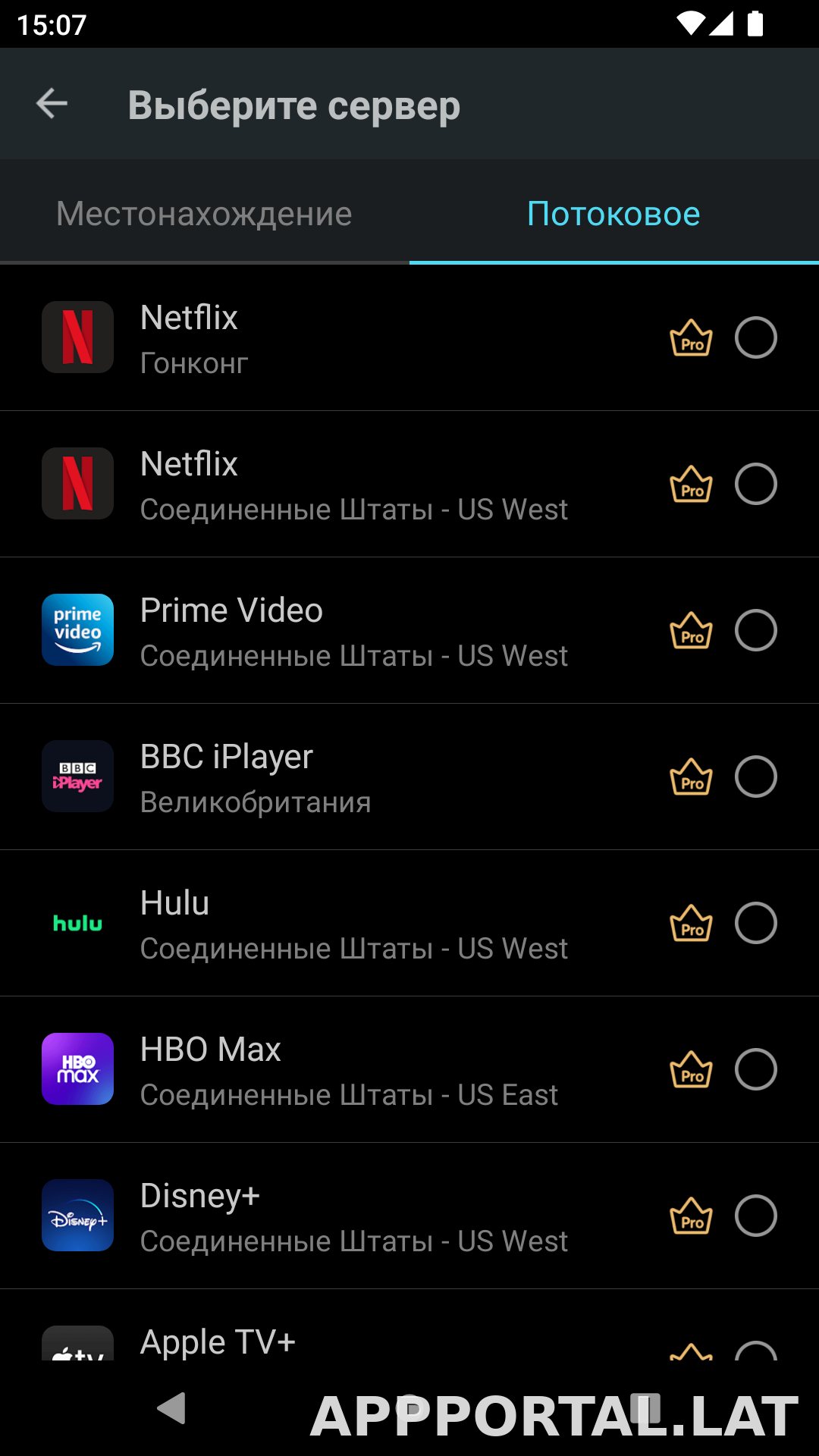This screenshot has height=1456, width=819.
Task: Open the Потоковое tab
Action: (614, 213)
